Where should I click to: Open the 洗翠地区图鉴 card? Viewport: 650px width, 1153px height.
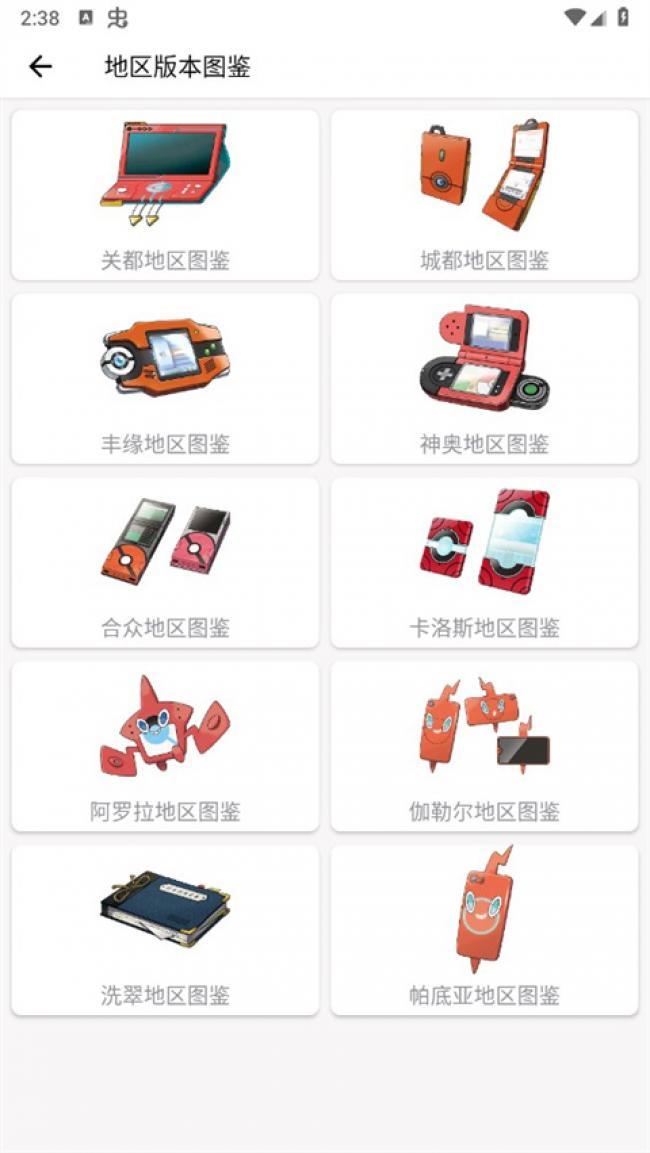tap(165, 931)
